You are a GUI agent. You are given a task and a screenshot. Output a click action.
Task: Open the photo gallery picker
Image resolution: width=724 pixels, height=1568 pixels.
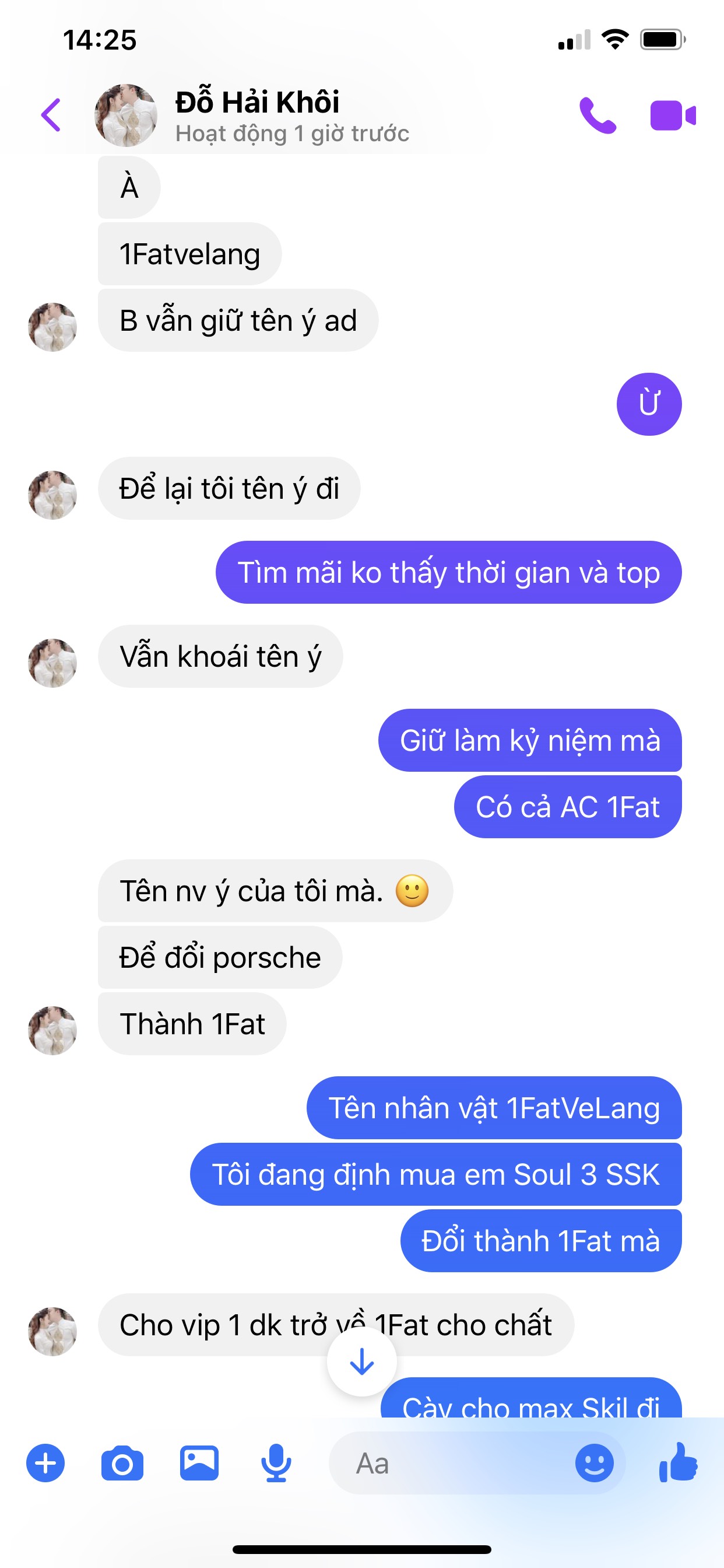point(199,1464)
